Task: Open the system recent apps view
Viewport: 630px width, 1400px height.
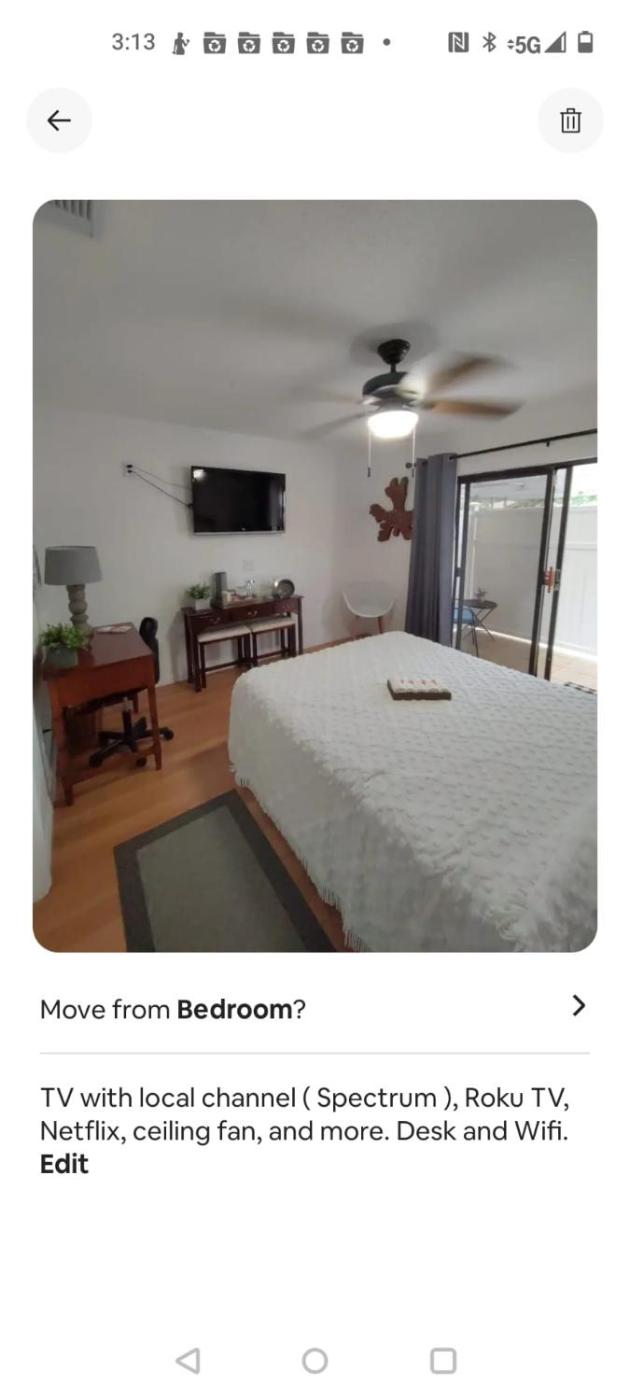Action: [x=443, y=1360]
